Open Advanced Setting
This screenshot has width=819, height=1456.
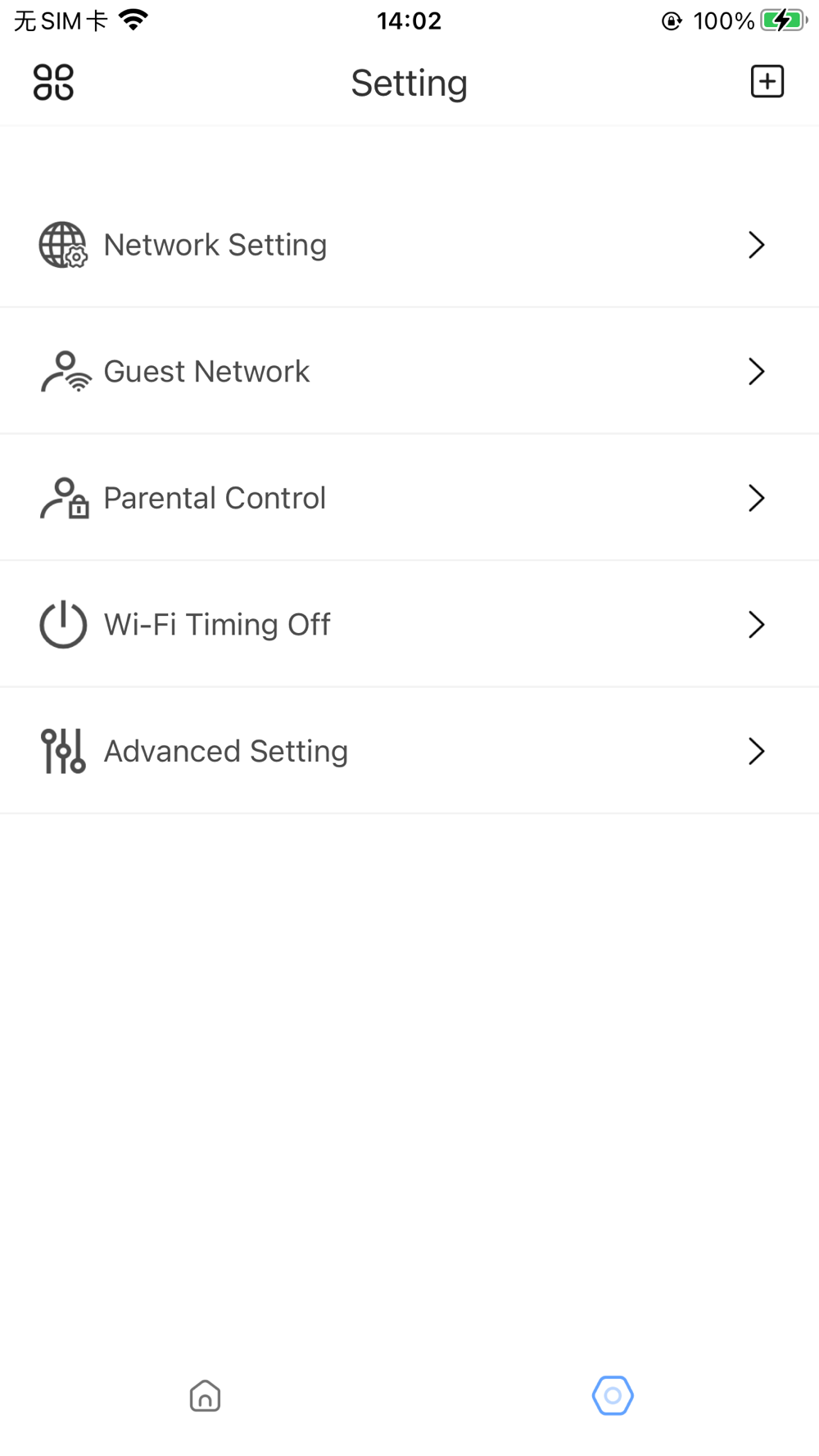pos(409,751)
